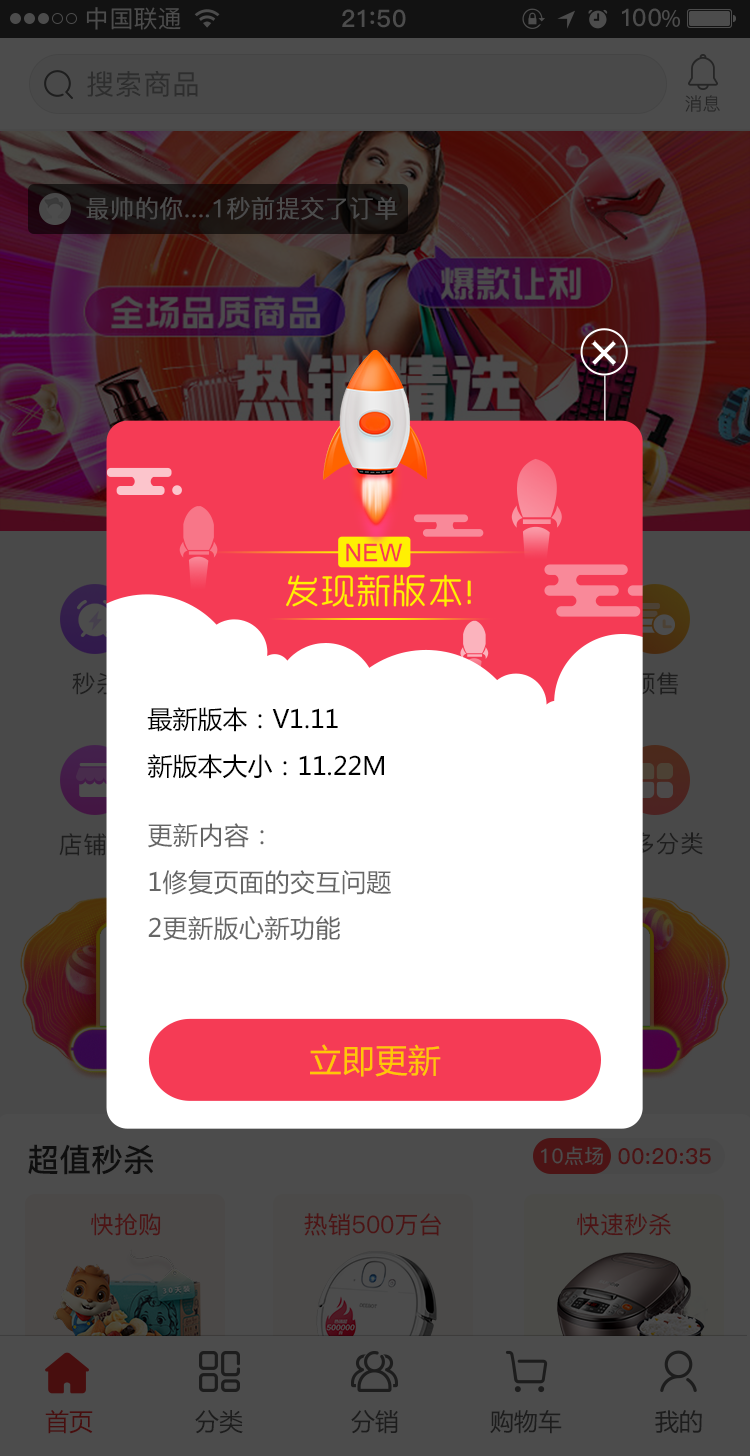Image resolution: width=750 pixels, height=1456 pixels.
Task: Open the 搜索商品 search box
Action: [347, 84]
